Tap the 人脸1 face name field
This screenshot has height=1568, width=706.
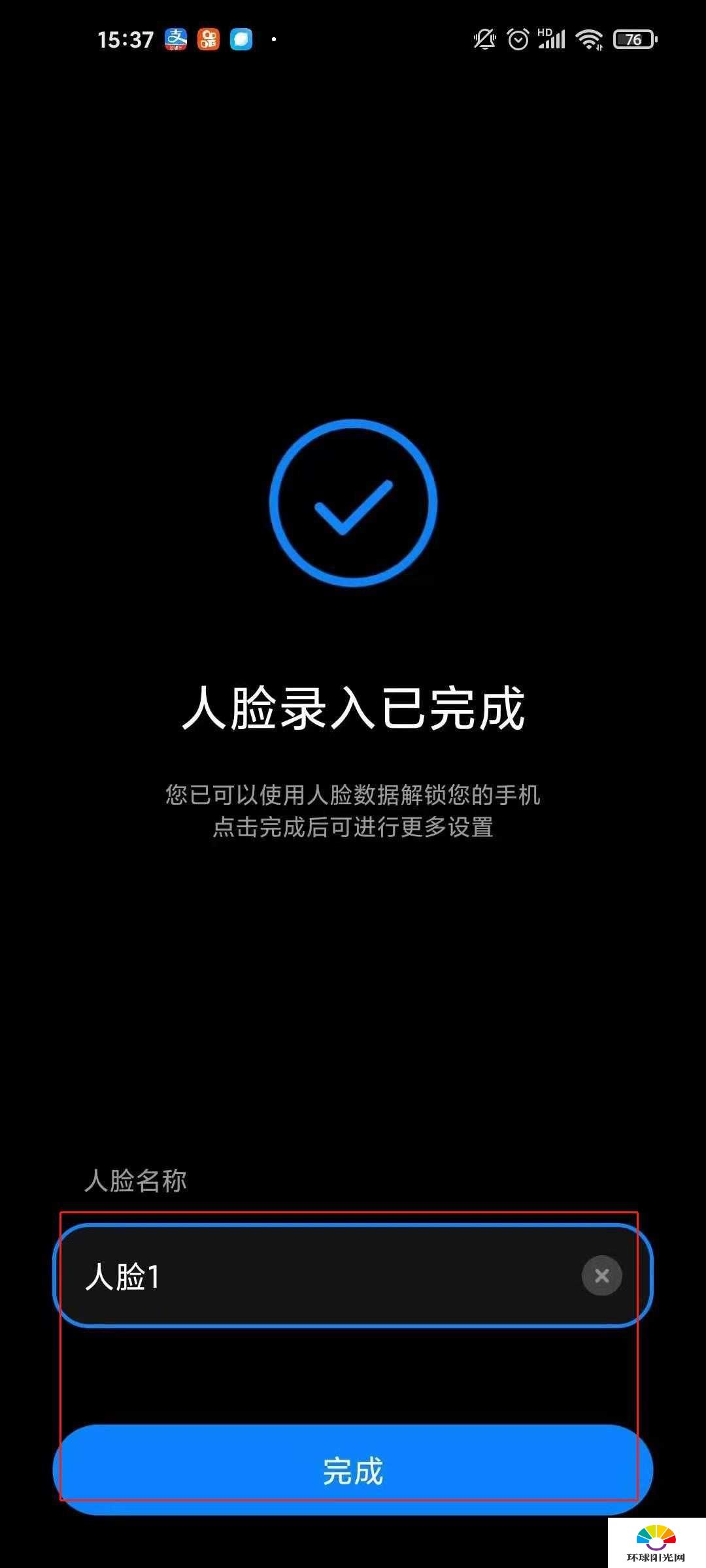point(353,1275)
